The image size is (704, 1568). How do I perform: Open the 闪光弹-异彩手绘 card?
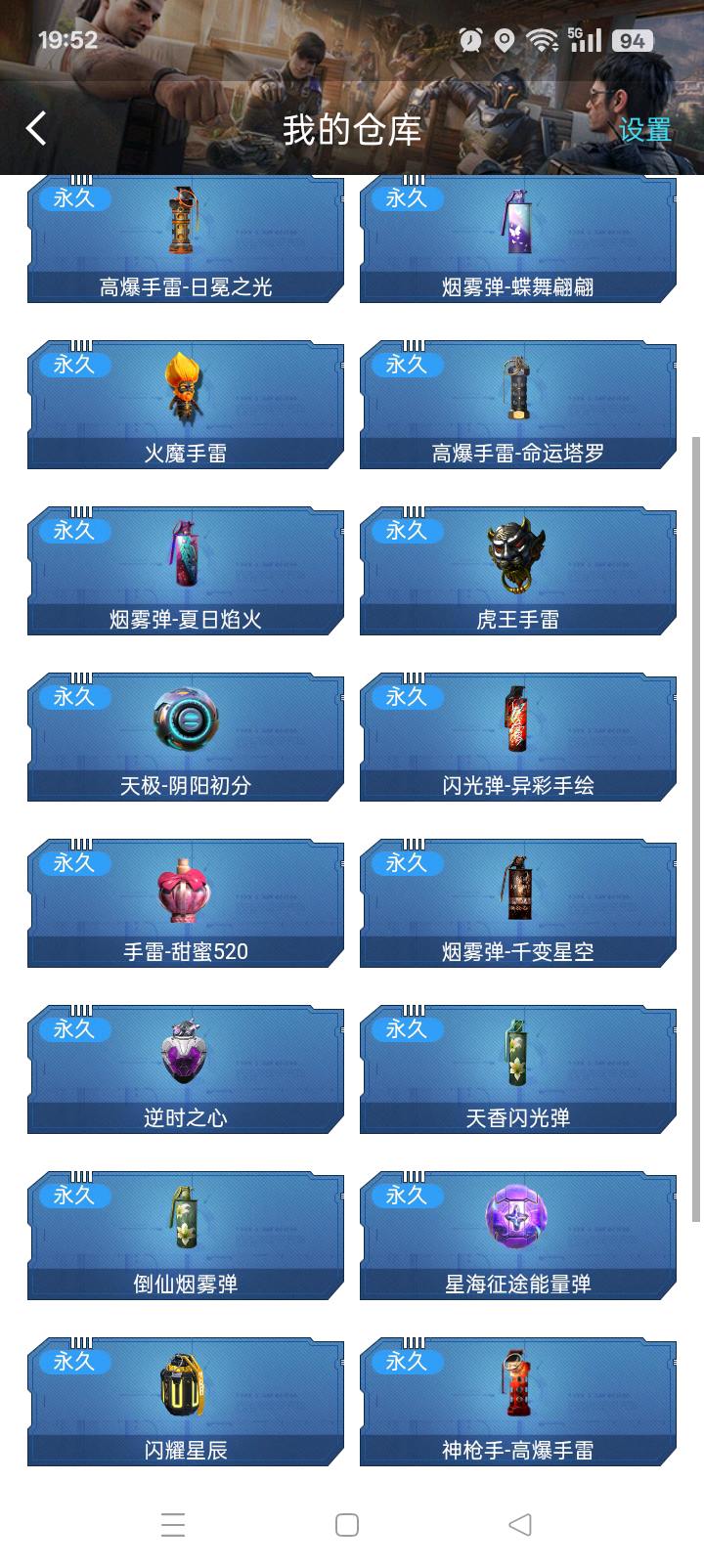pyautogui.click(x=518, y=738)
